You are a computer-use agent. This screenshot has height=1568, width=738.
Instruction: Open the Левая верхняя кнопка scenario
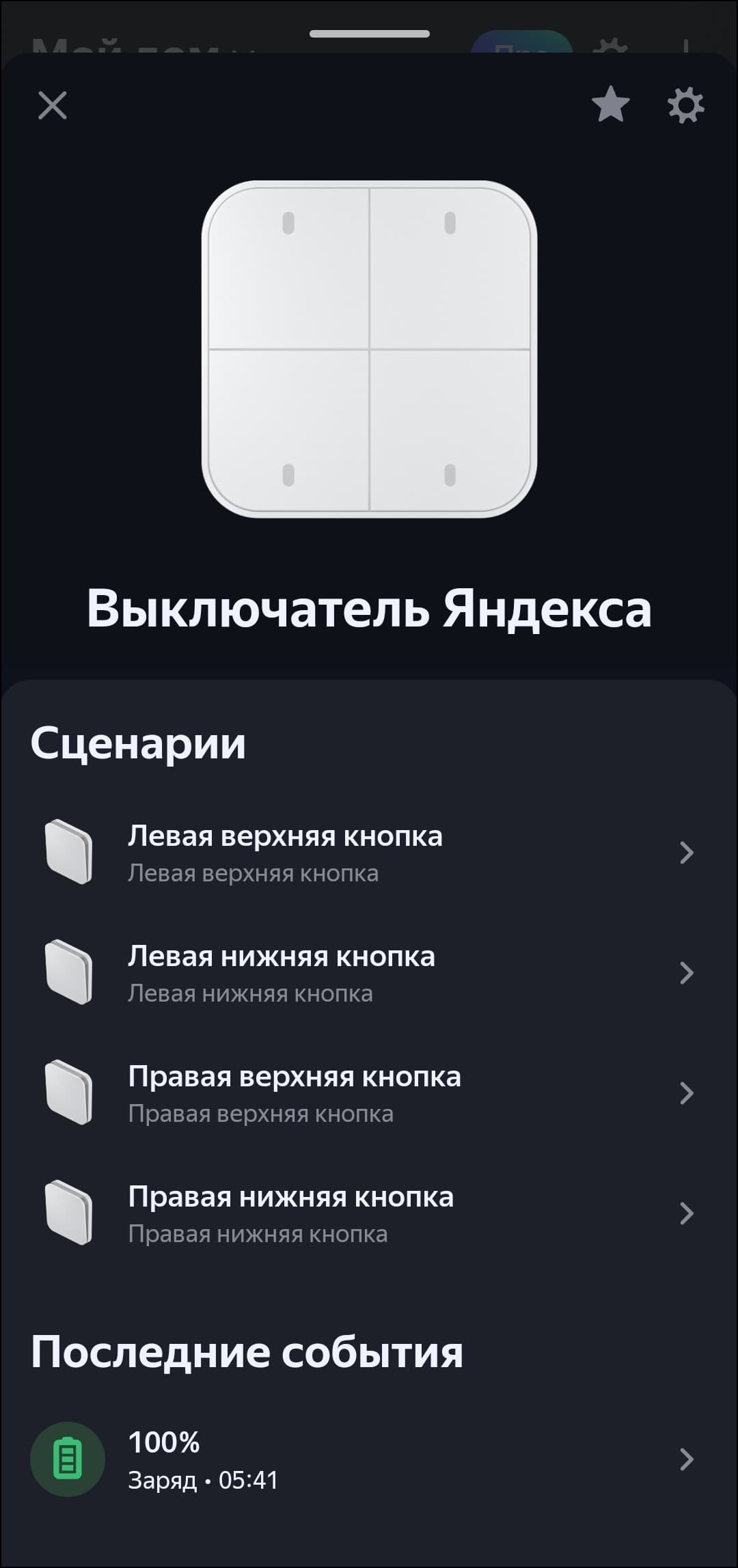coord(369,853)
